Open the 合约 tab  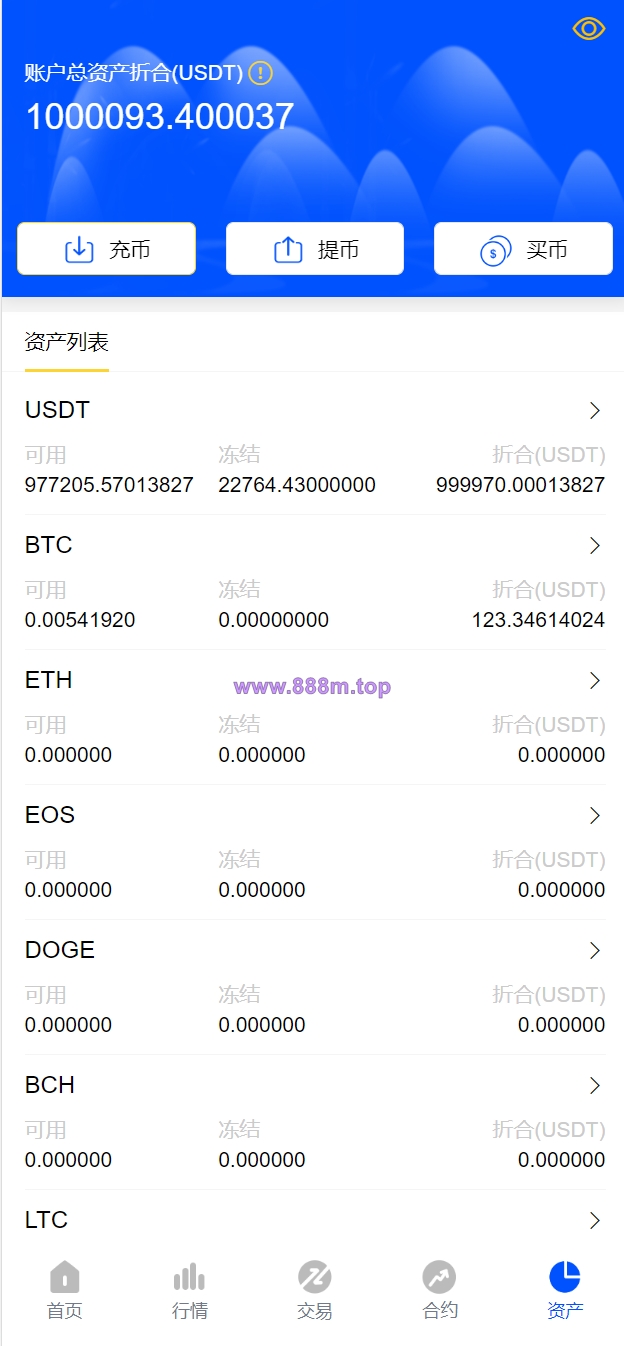(440, 1291)
